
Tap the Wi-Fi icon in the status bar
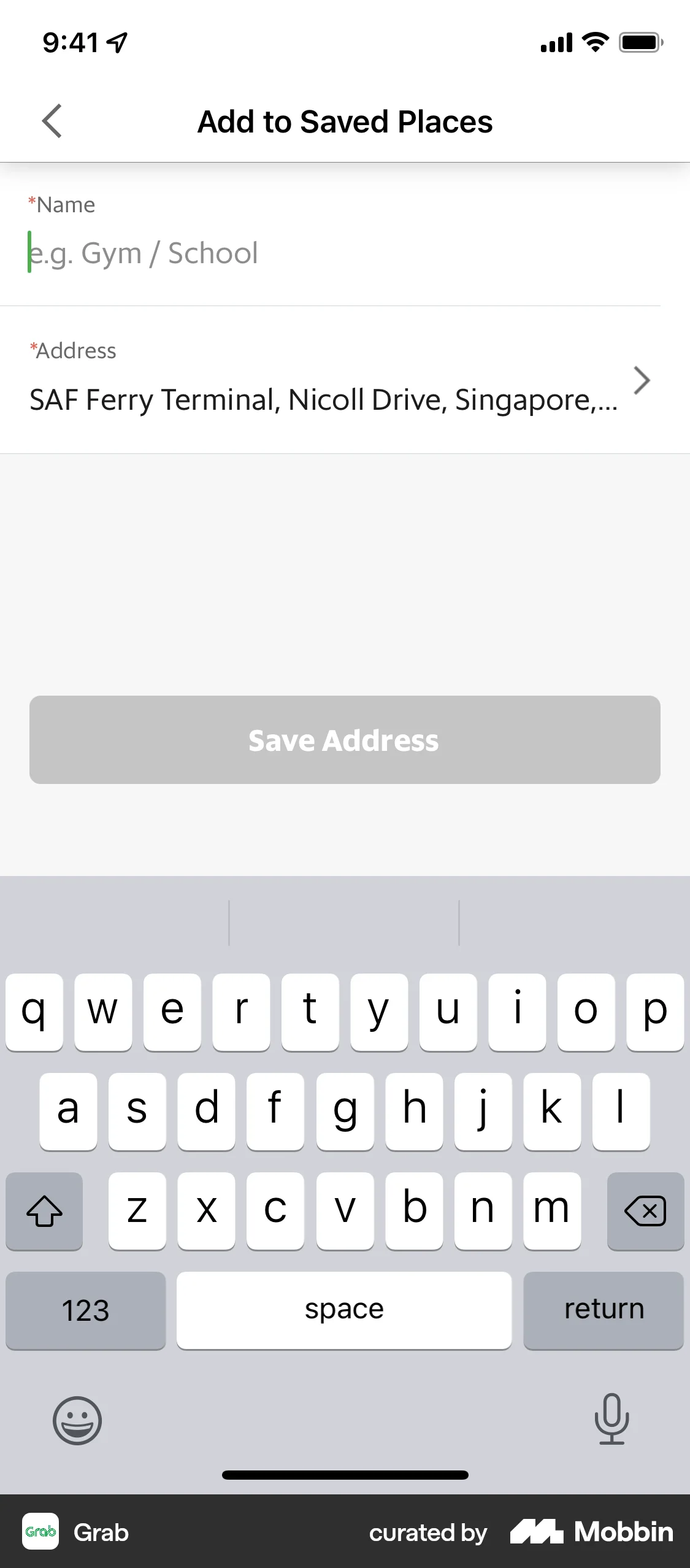point(592,41)
